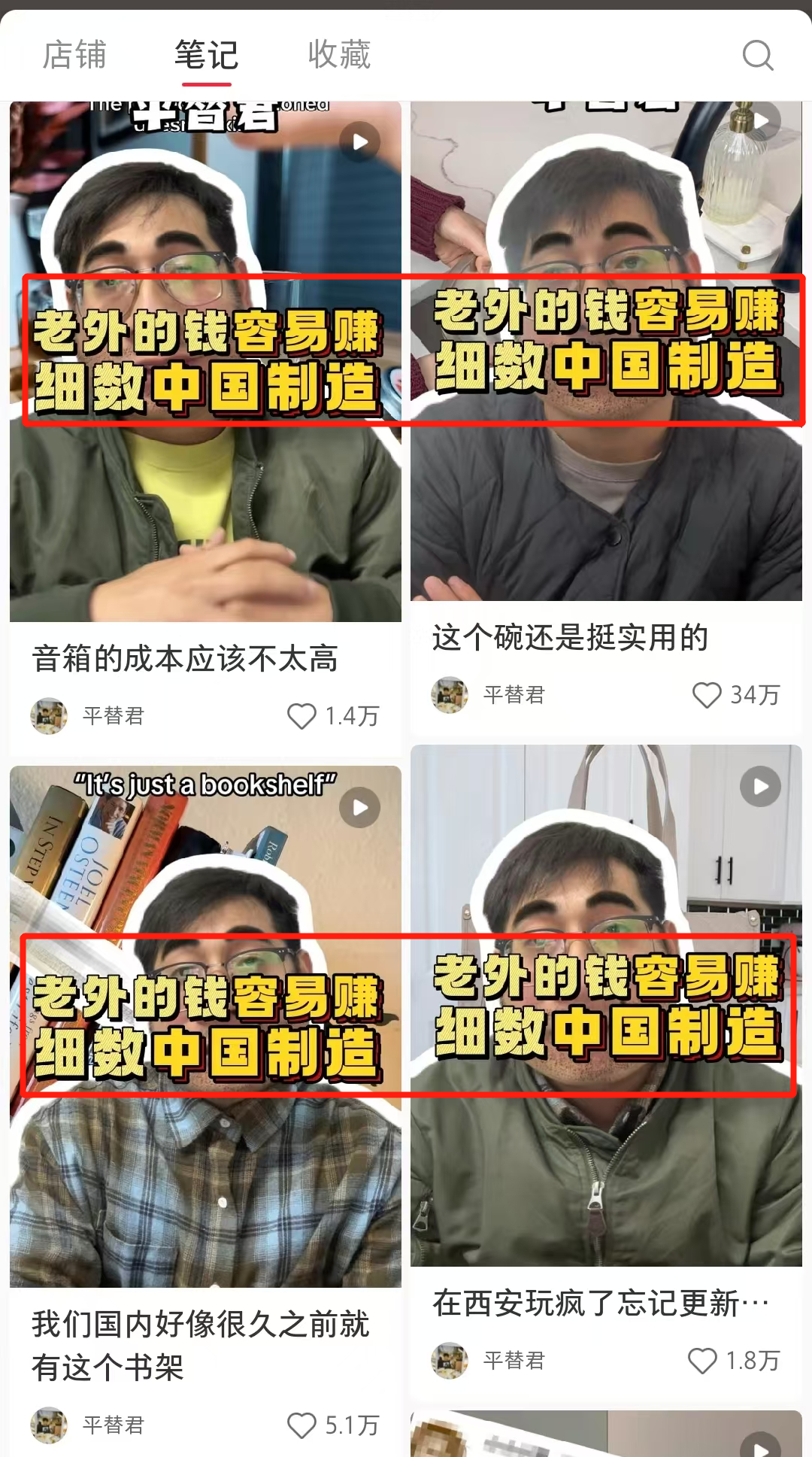This screenshot has width=812, height=1457.
Task: Open 平替君's avatar under the bowl post
Action: pos(449,695)
